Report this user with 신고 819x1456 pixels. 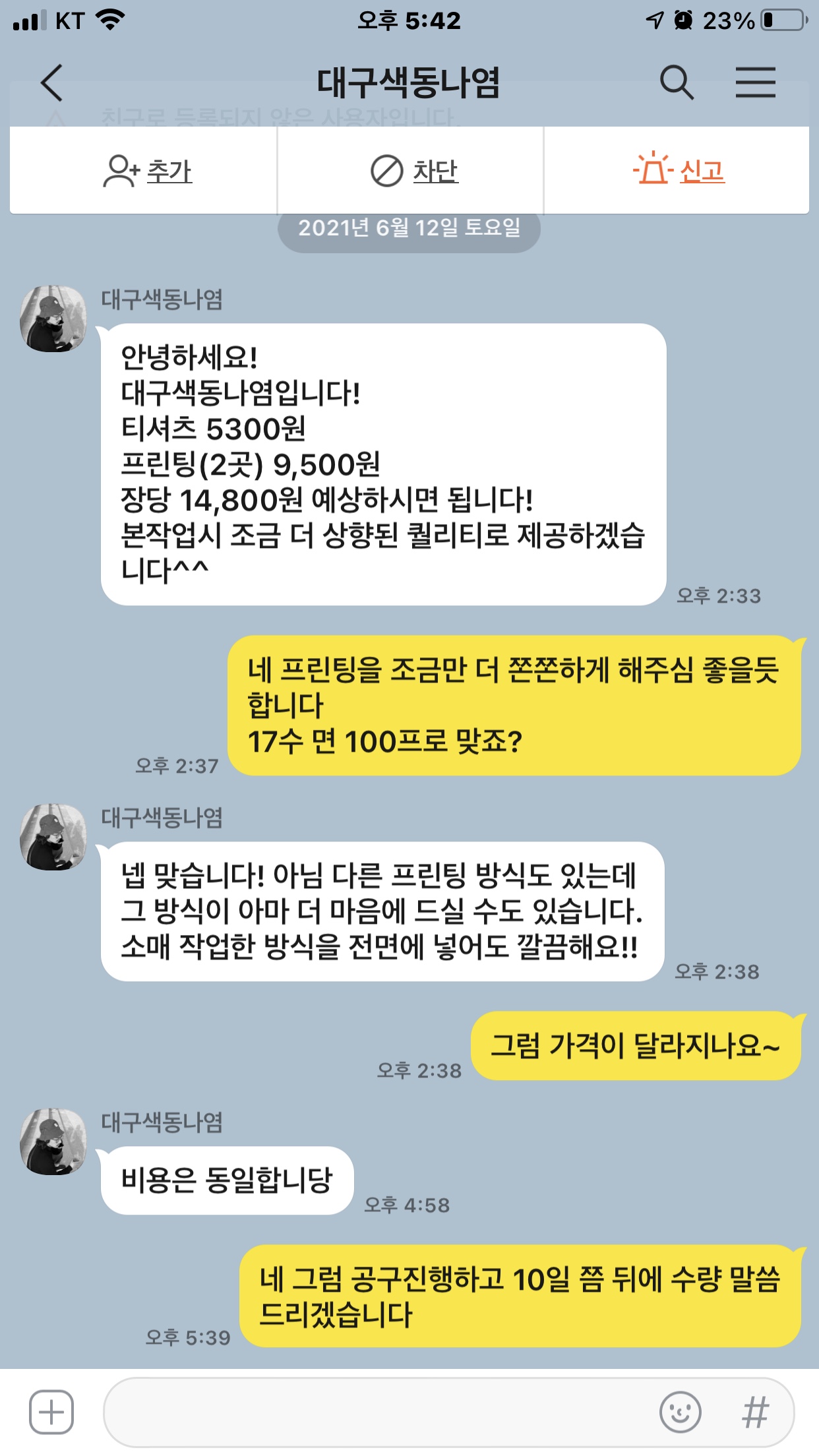tap(679, 171)
